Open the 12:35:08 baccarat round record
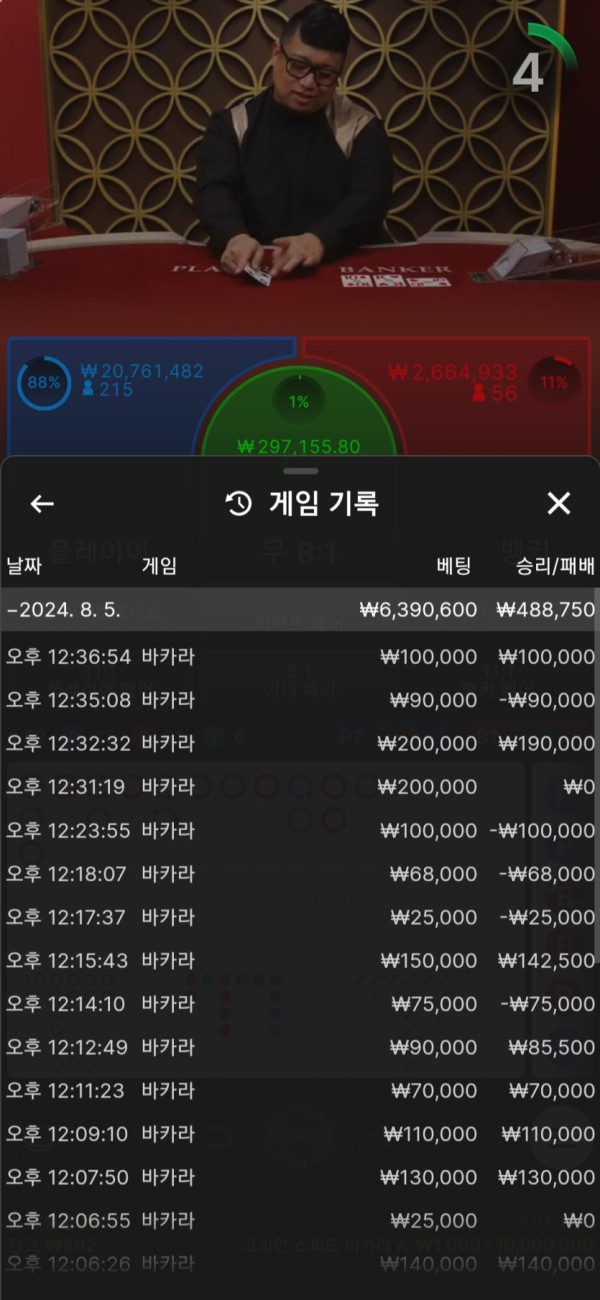 pyautogui.click(x=300, y=700)
